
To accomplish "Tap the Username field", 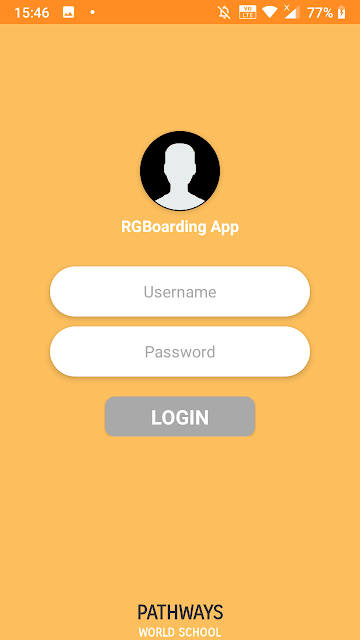I will pyautogui.click(x=180, y=291).
